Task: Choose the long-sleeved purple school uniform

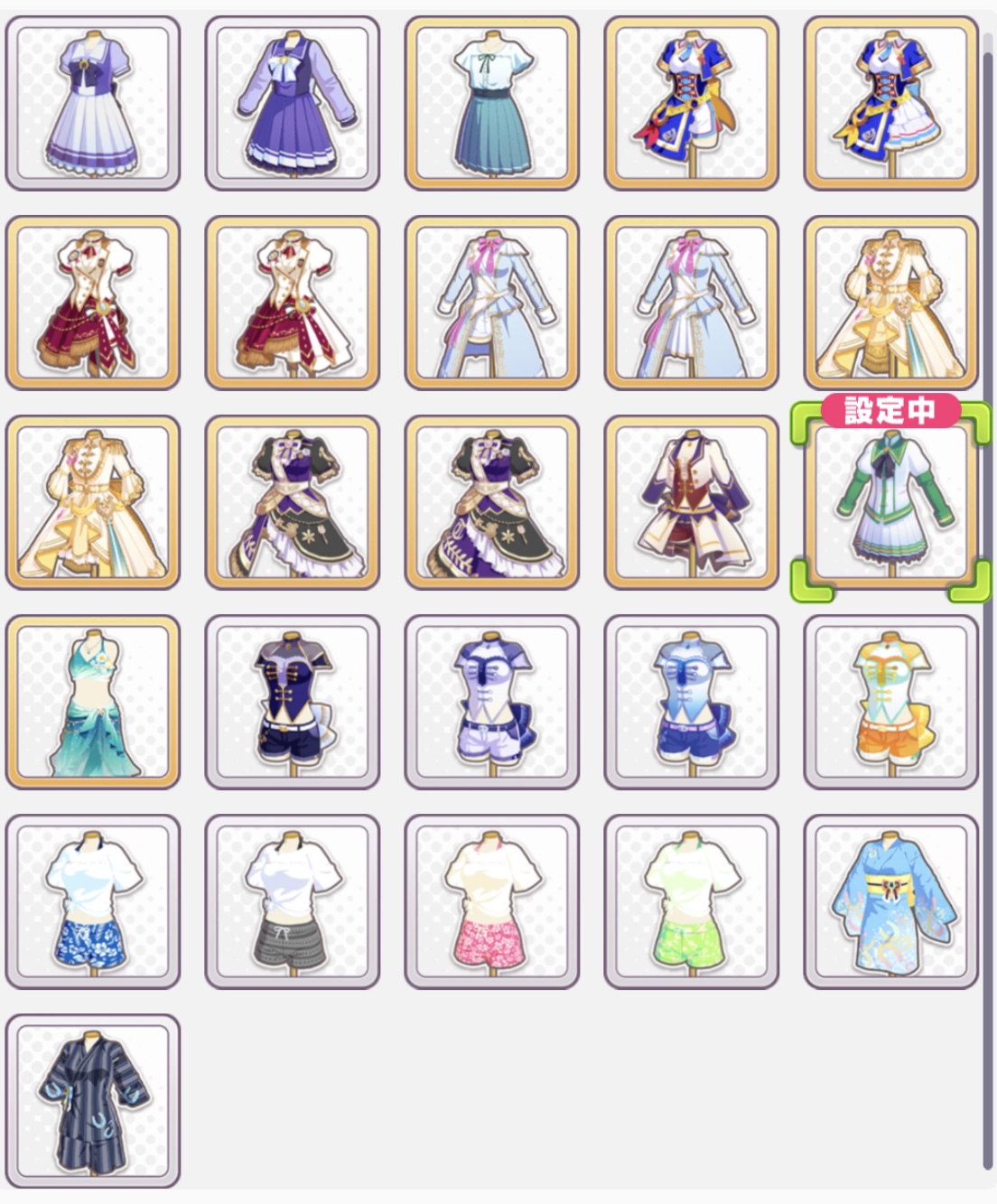Action: (293, 103)
